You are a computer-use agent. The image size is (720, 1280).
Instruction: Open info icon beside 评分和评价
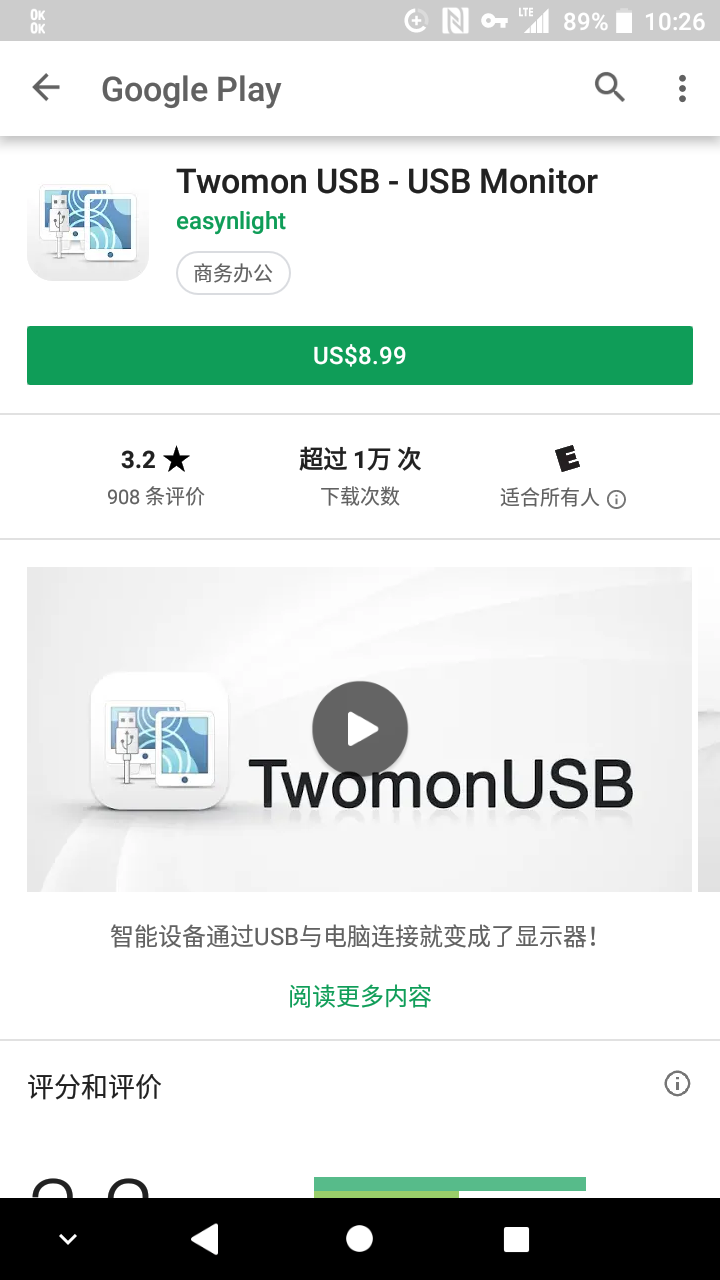677,1084
